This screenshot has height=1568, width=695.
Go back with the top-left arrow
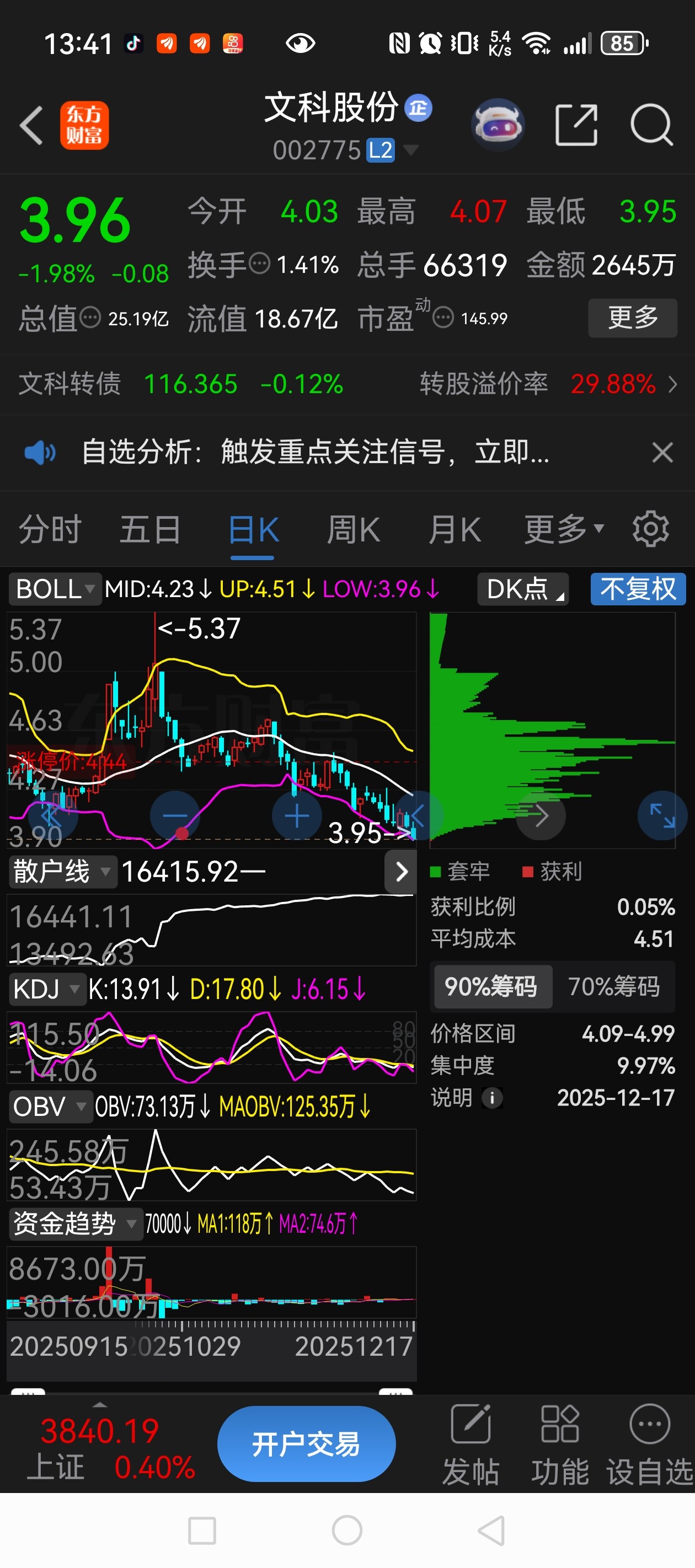(x=31, y=125)
